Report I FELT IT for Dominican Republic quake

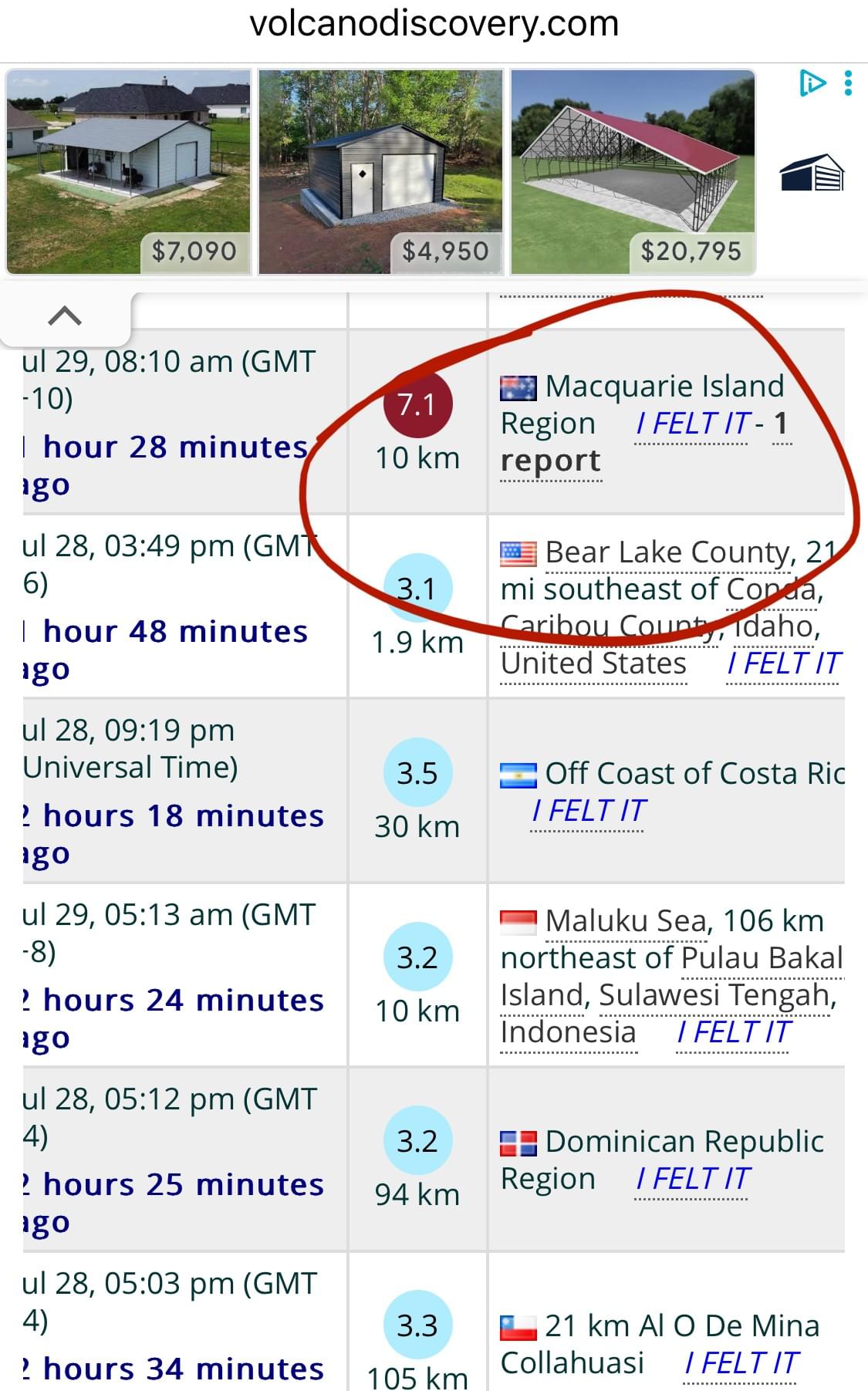coord(692,1179)
